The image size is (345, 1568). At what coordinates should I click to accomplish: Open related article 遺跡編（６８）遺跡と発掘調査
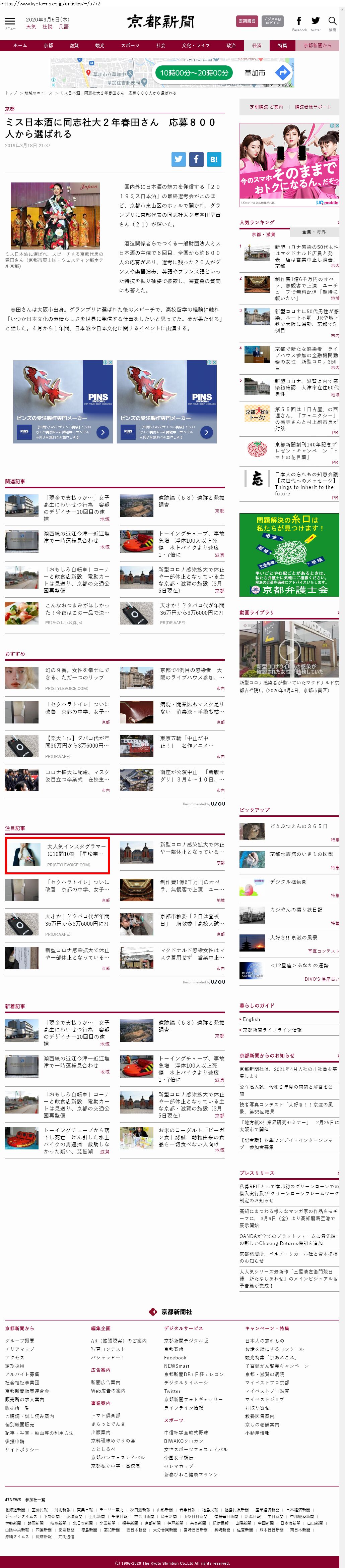[191, 500]
